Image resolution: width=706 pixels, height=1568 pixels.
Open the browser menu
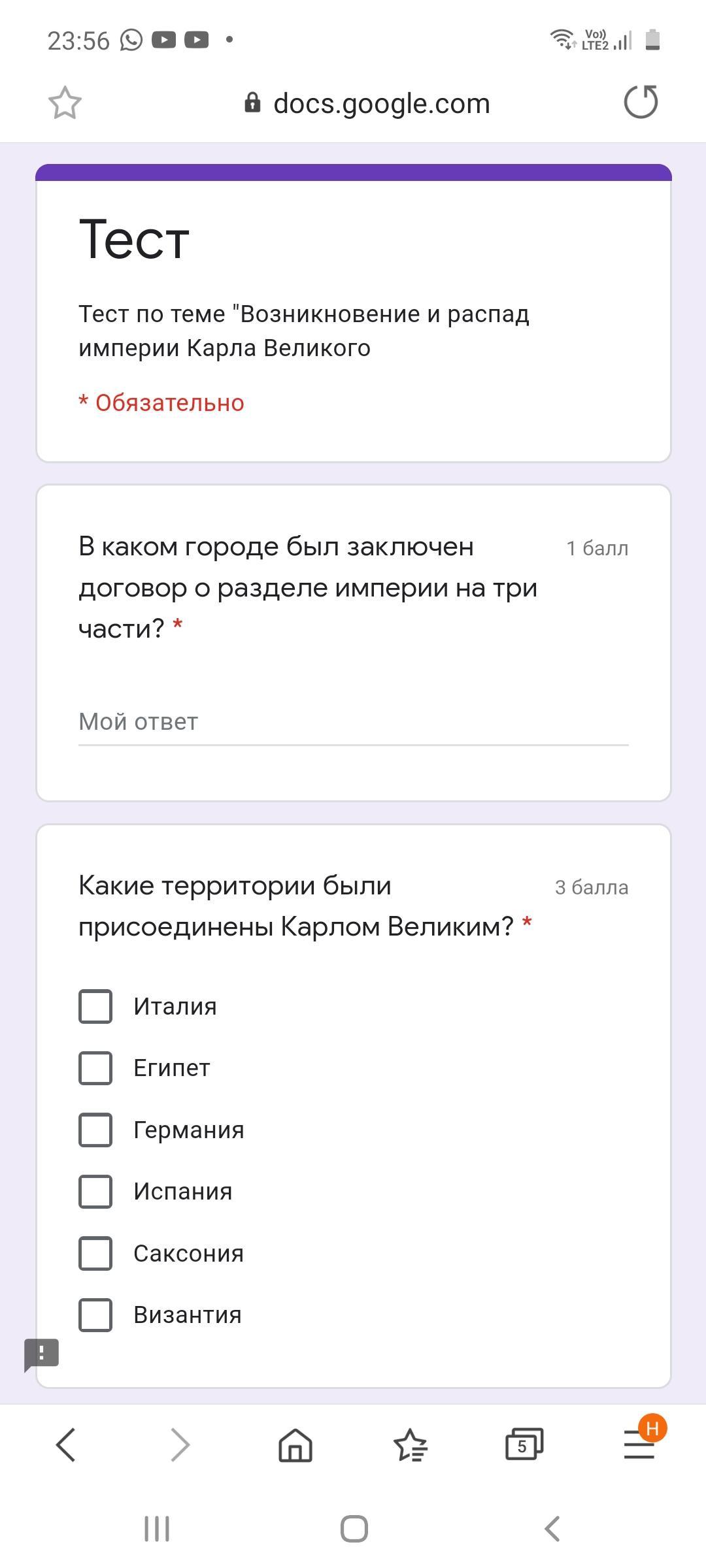[x=639, y=1445]
